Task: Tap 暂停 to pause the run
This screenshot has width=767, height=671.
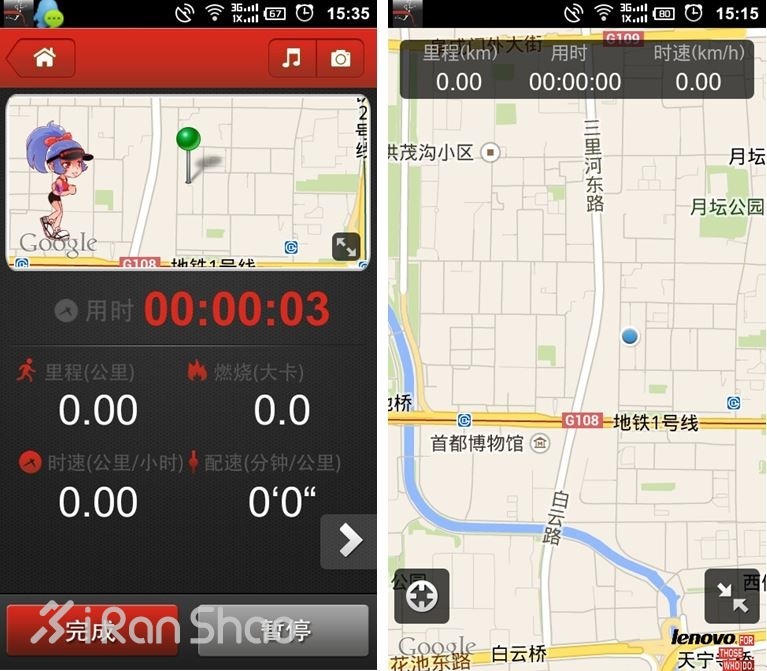Action: 284,630
